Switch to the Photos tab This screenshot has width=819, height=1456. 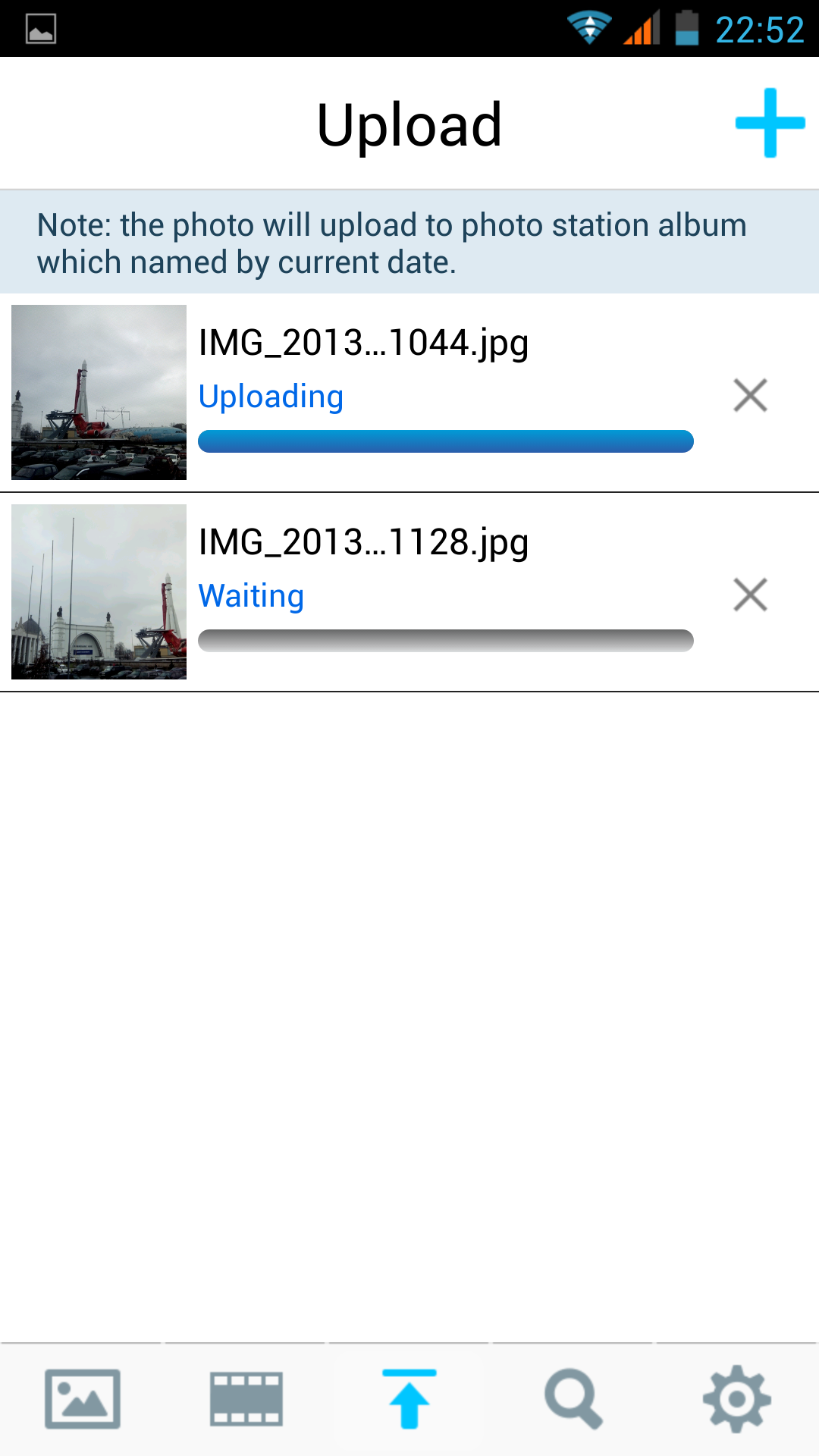(83, 1399)
